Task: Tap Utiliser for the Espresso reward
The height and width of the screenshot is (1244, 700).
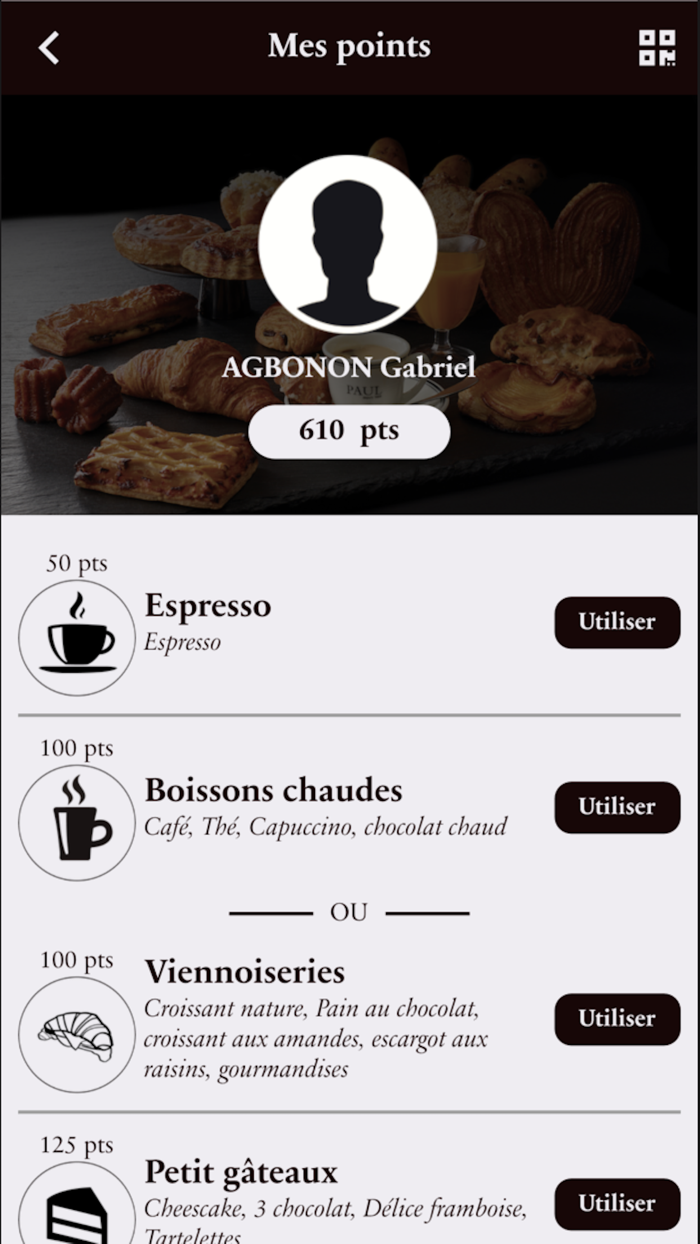Action: pyautogui.click(x=617, y=622)
